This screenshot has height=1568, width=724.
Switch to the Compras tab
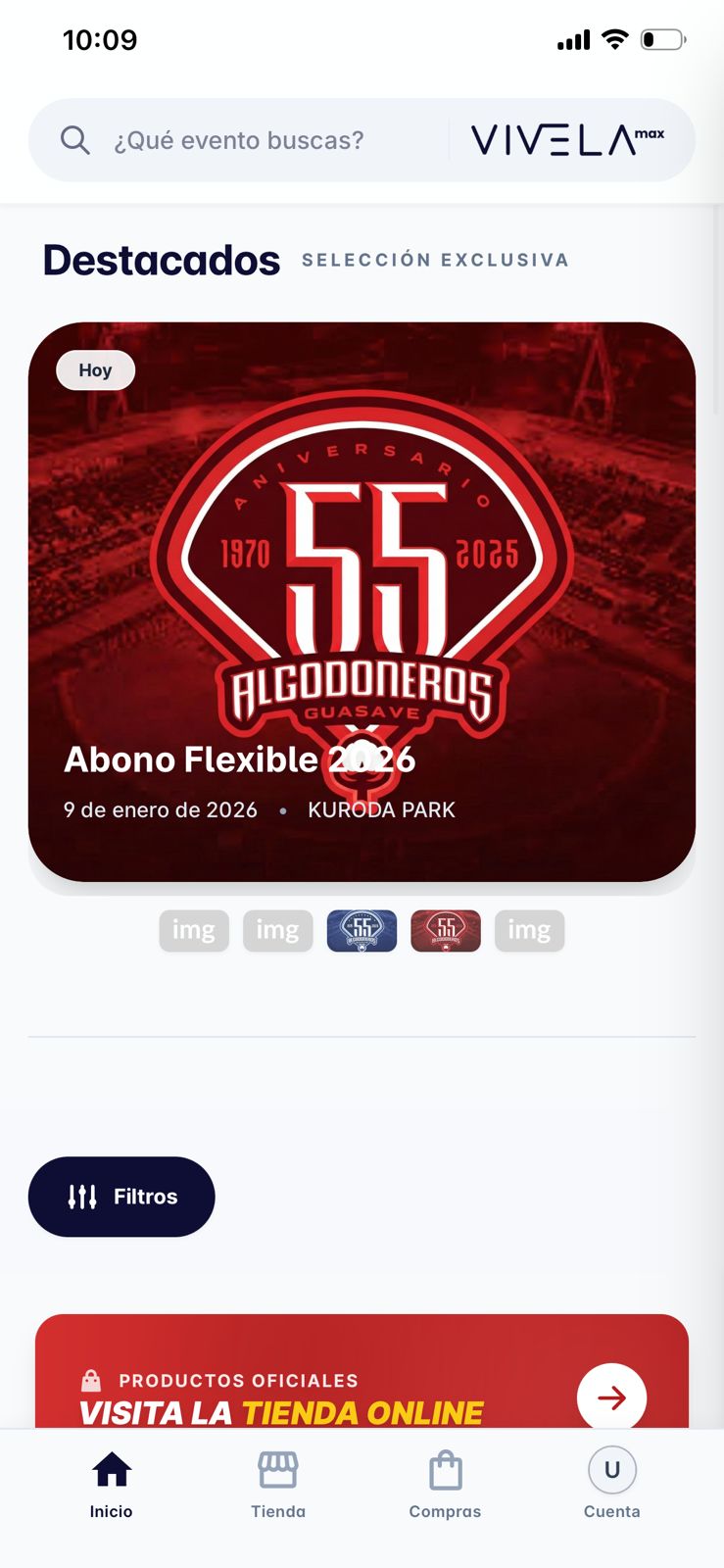click(445, 1485)
